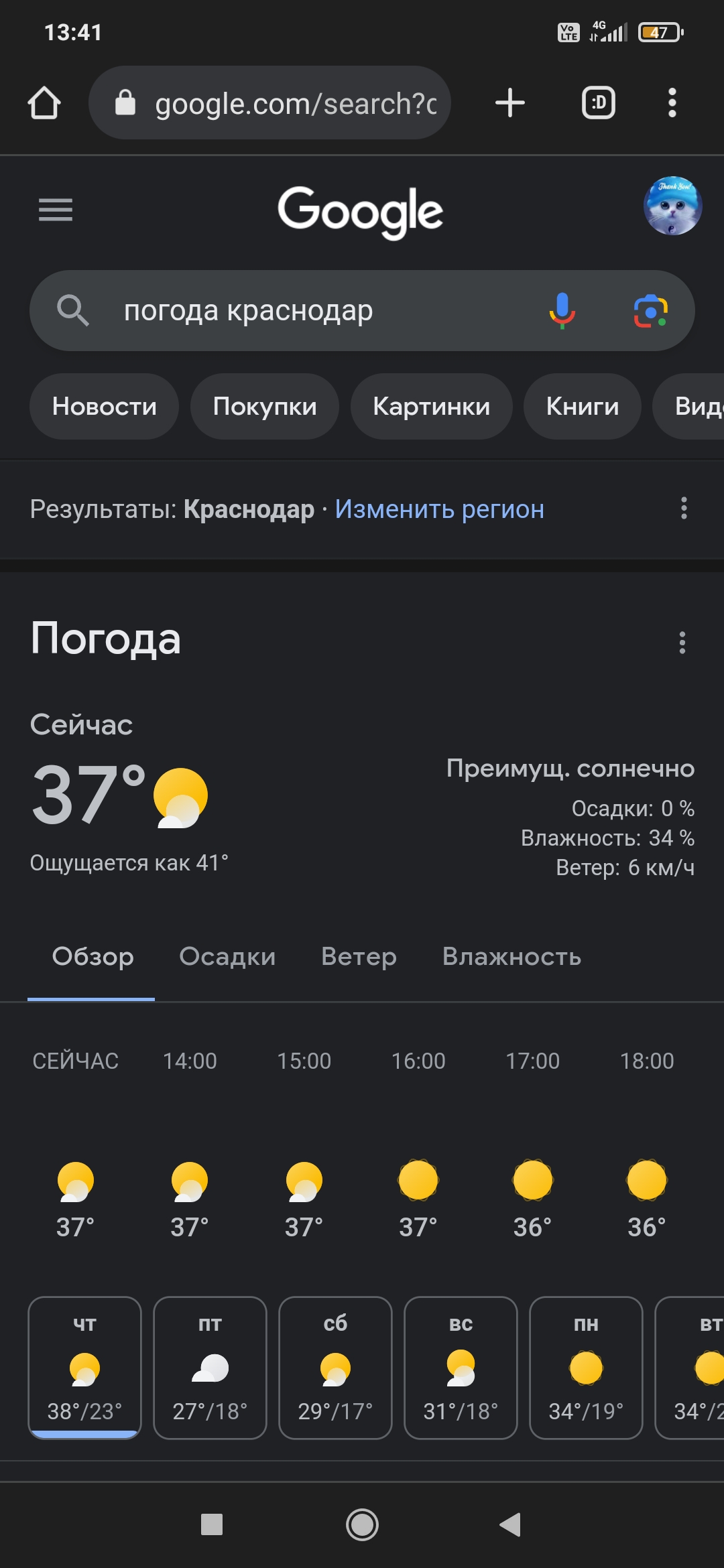Tap the Изменить регион link
Screen dimensions: 724x1568
[x=438, y=509]
